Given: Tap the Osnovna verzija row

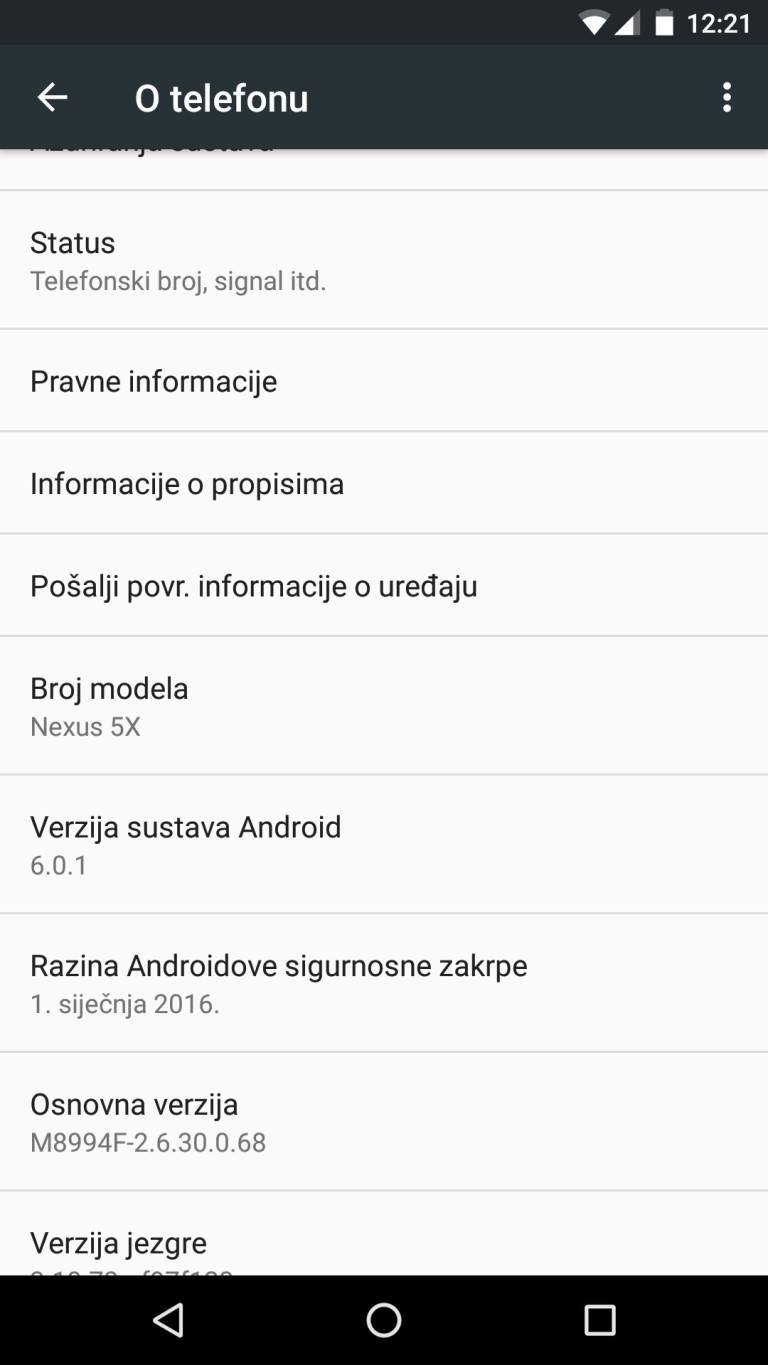Looking at the screenshot, I should pos(384,1122).
